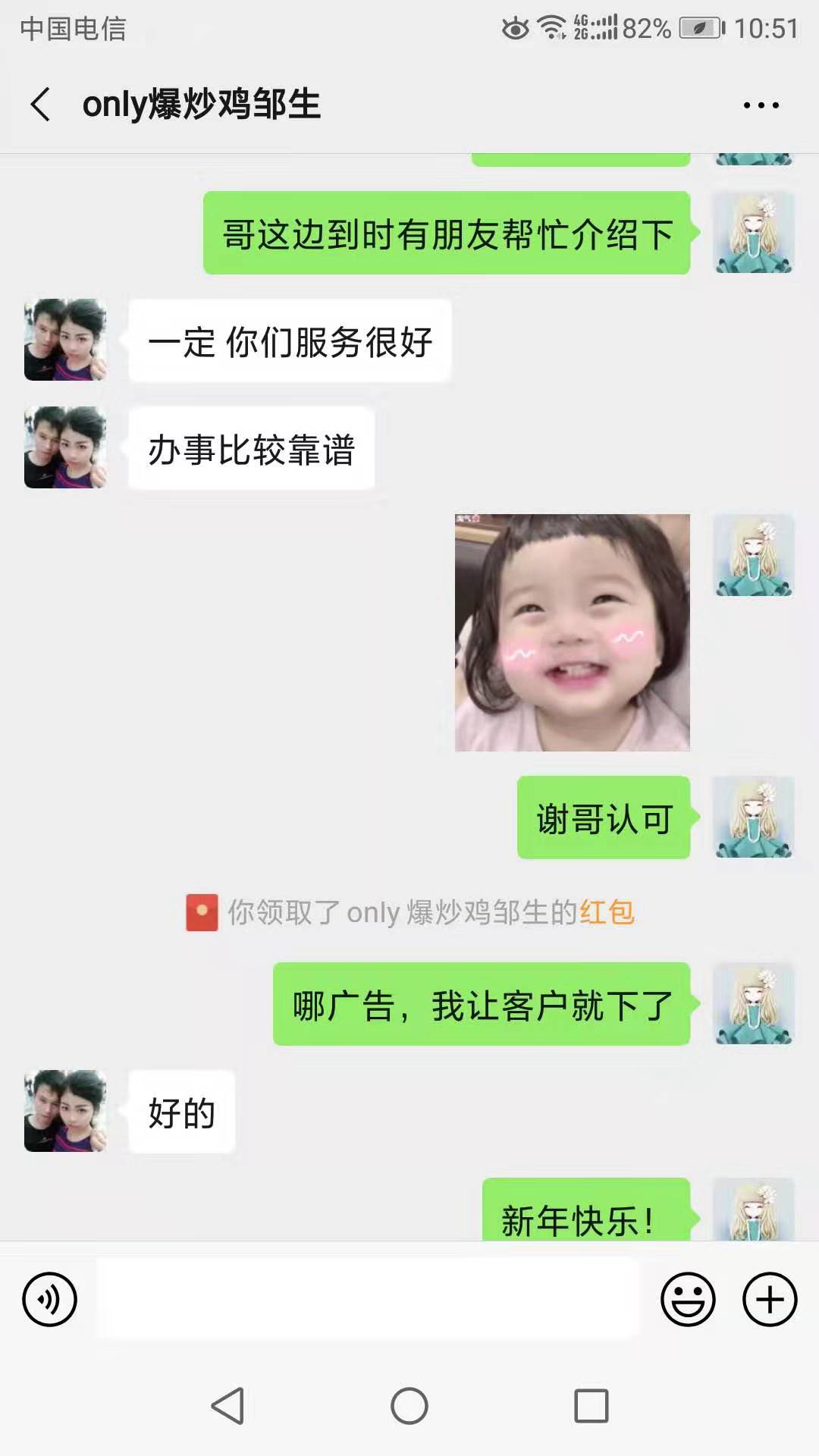Open the 红包 link in the system notice
The width and height of the screenshot is (819, 1456).
[607, 912]
